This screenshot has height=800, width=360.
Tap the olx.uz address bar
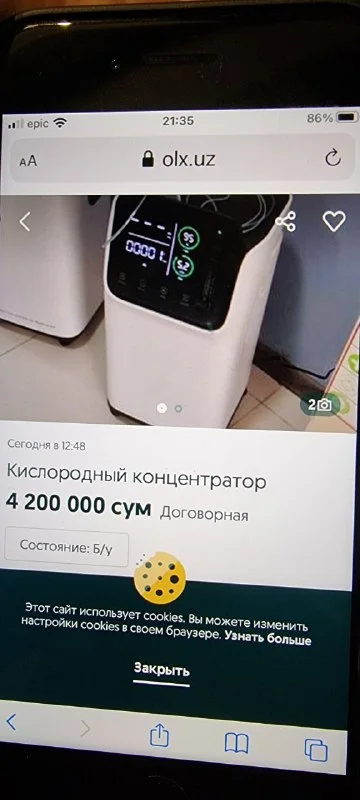[x=178, y=160]
